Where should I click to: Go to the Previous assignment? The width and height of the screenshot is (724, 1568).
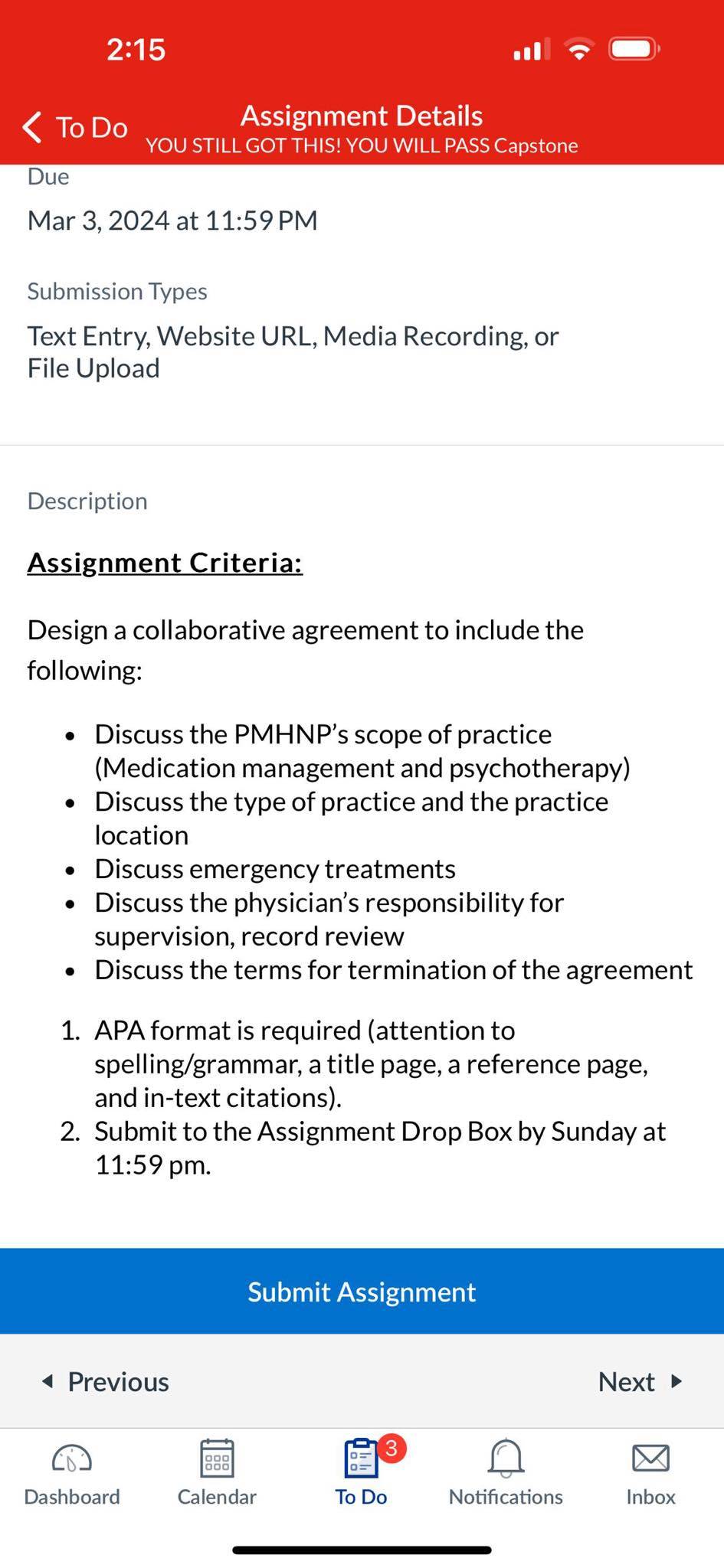click(x=105, y=1382)
